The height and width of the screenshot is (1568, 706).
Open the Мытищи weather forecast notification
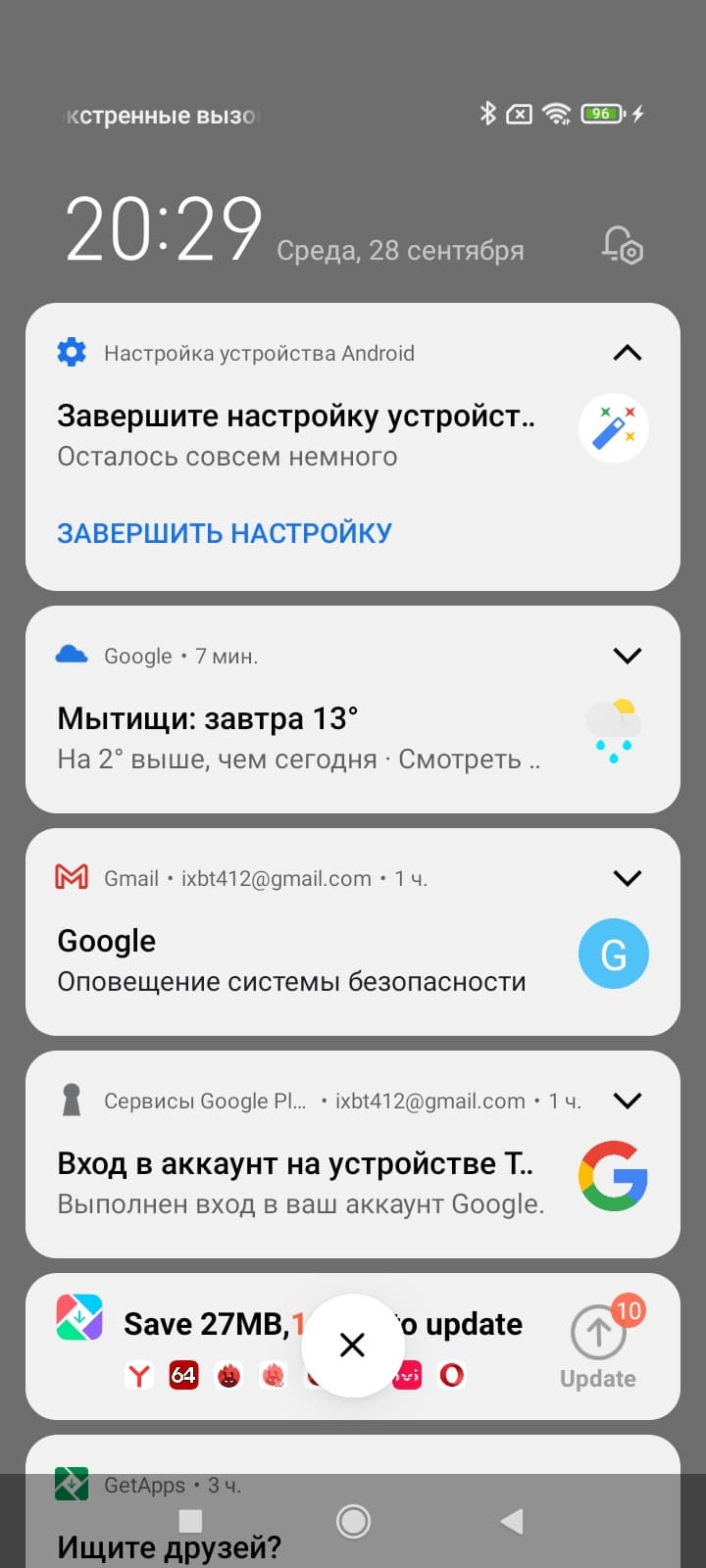tap(298, 737)
